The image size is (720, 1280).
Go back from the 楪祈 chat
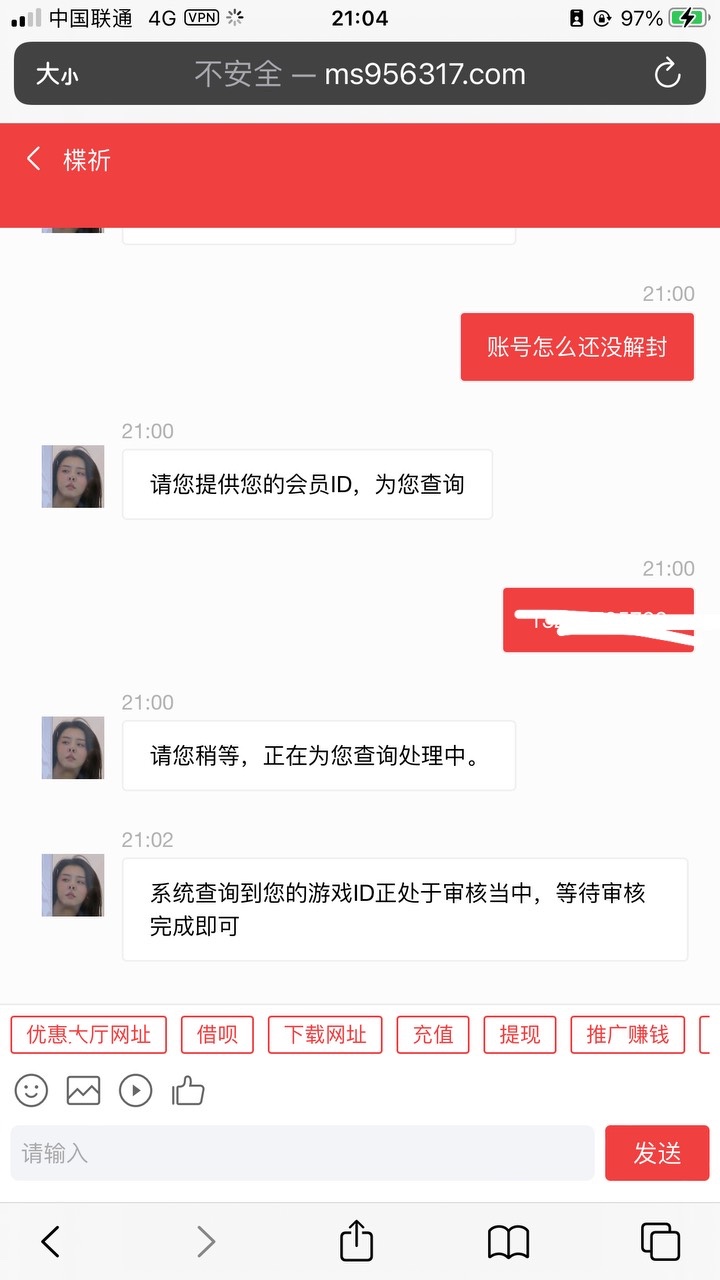(x=35, y=159)
